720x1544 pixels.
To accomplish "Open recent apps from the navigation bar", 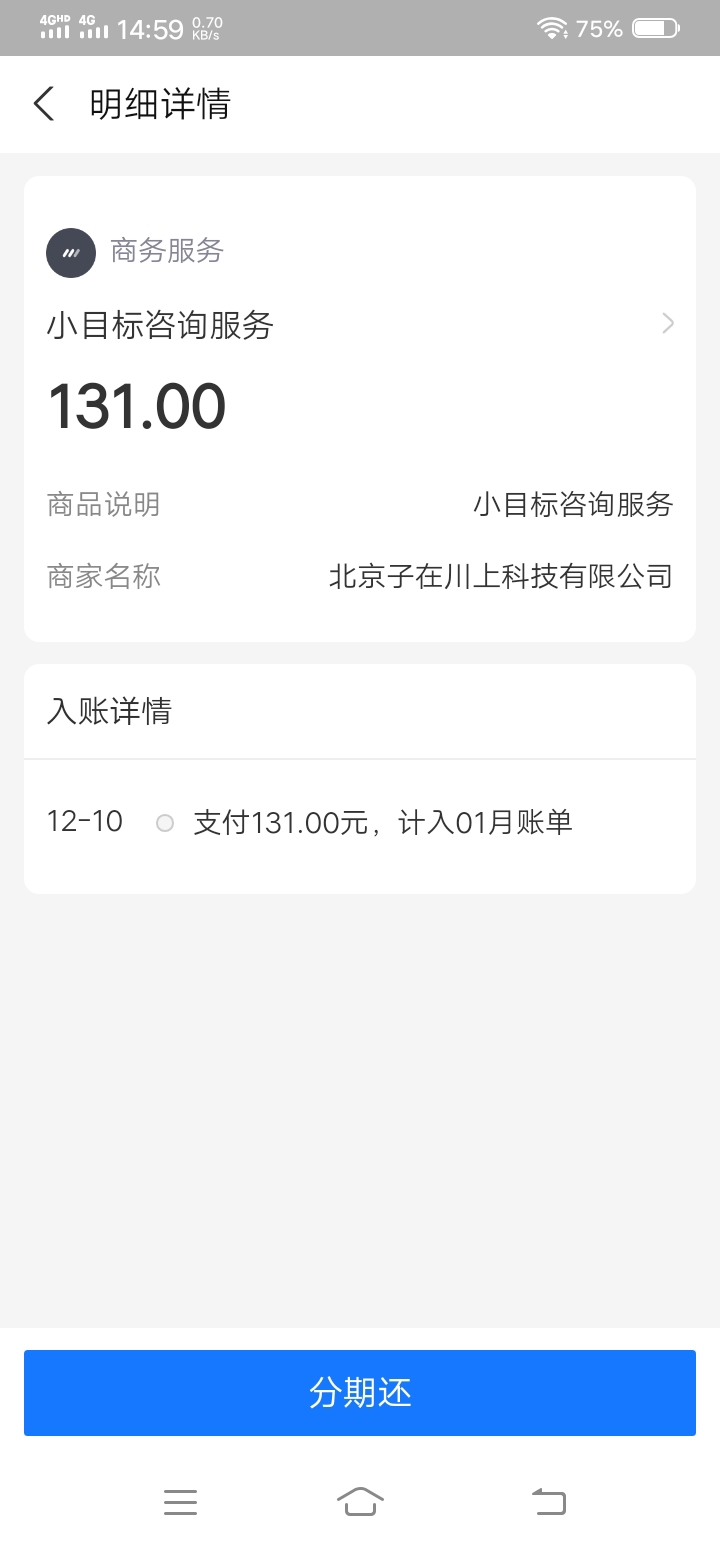I will tap(180, 1501).
